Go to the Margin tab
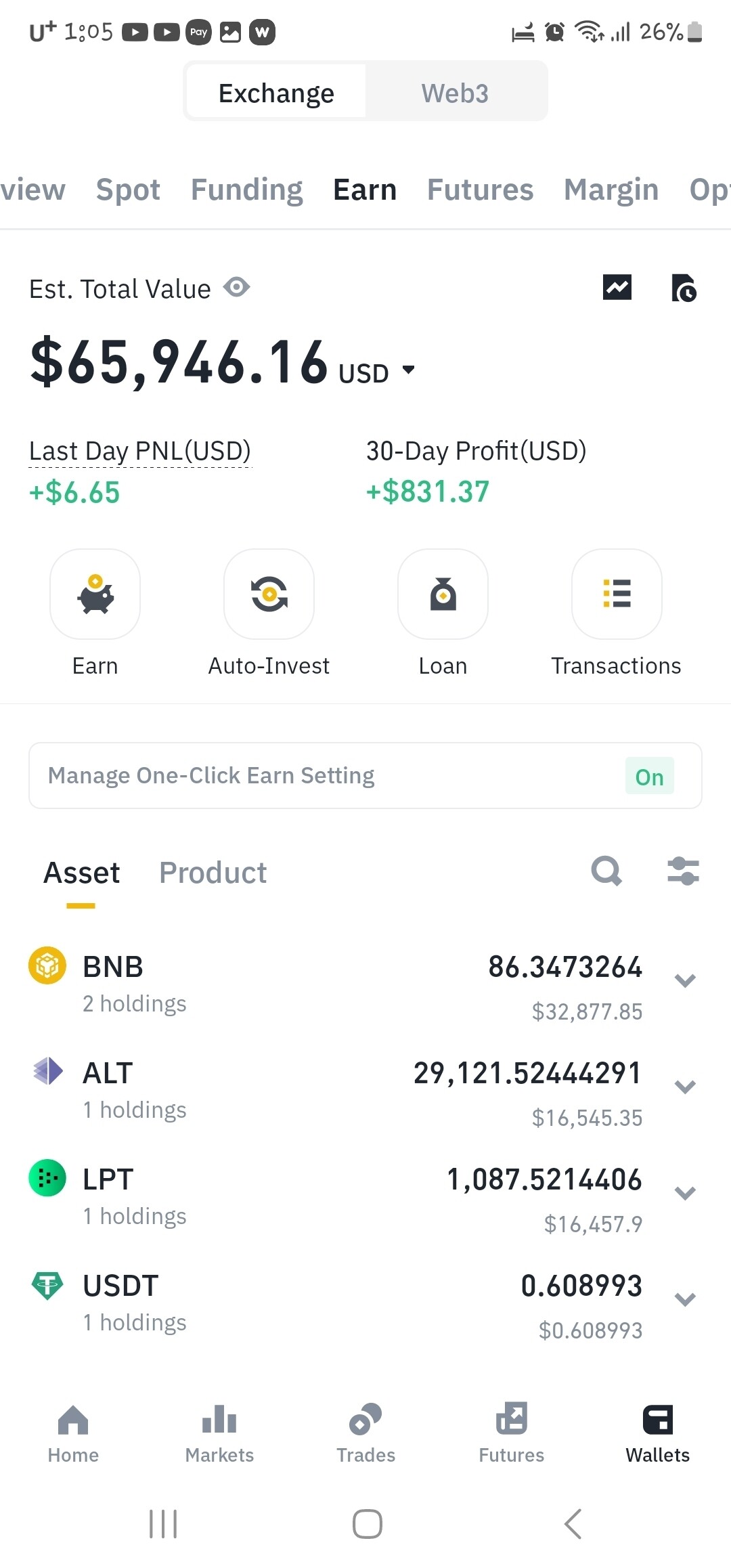This screenshot has width=731, height=1568. click(x=611, y=190)
